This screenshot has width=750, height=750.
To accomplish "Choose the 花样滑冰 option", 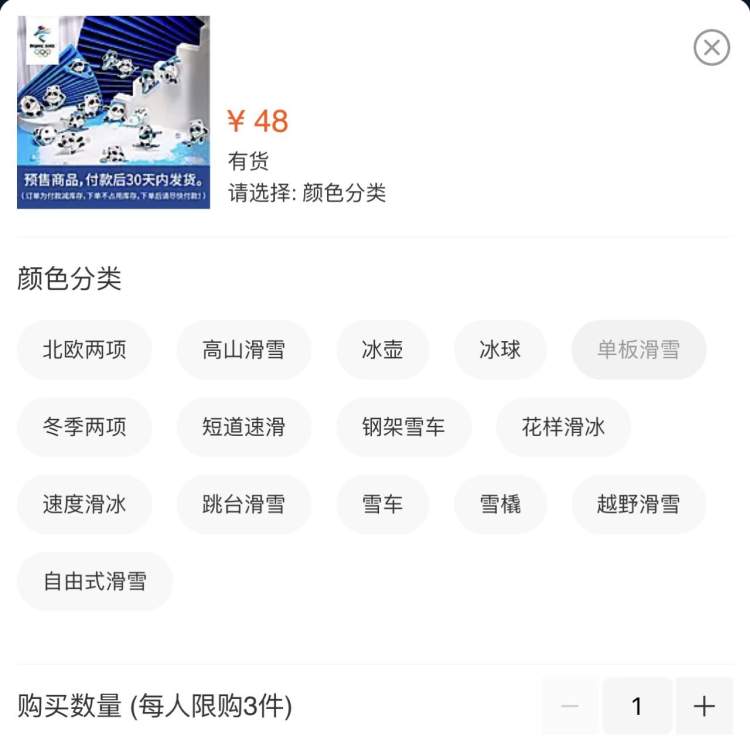I will point(563,427).
